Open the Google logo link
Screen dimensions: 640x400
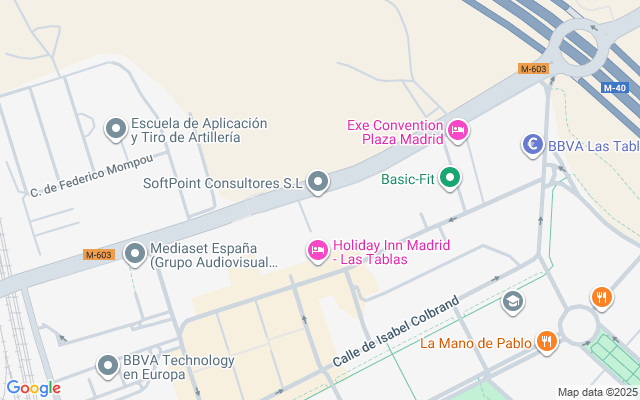(33, 388)
